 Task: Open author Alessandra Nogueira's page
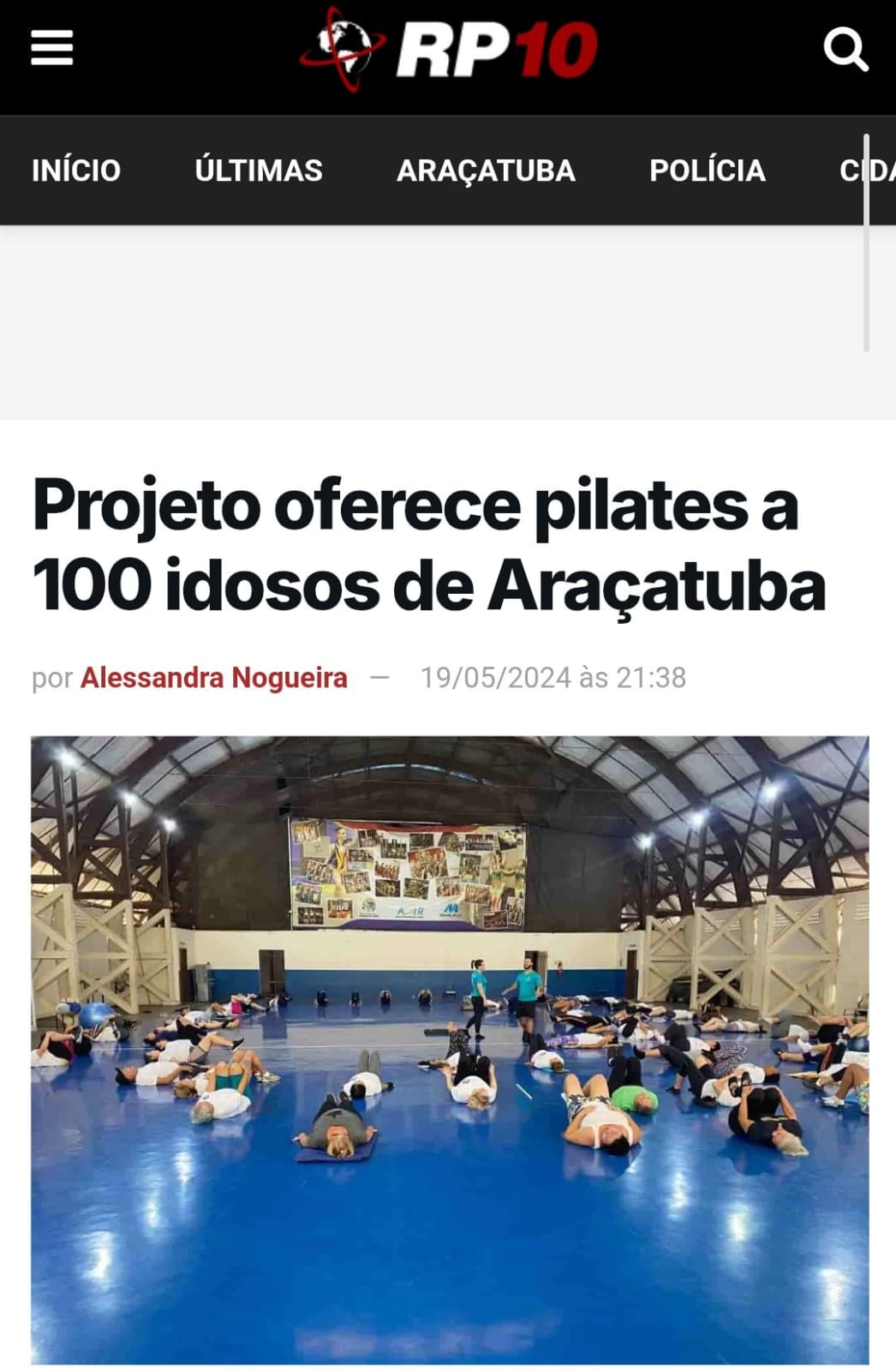click(x=214, y=678)
